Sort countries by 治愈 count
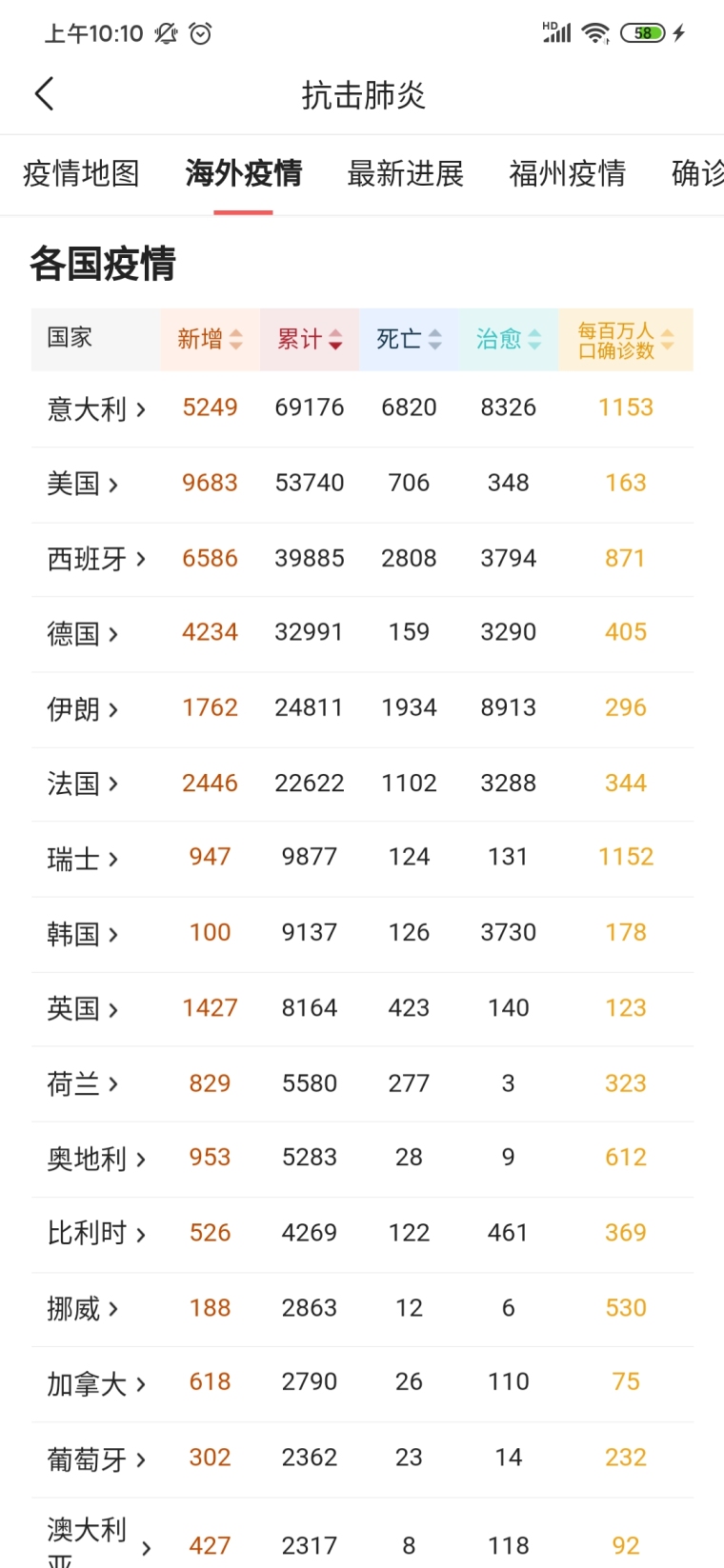Viewport: 724px width, 1568px height. click(x=508, y=339)
